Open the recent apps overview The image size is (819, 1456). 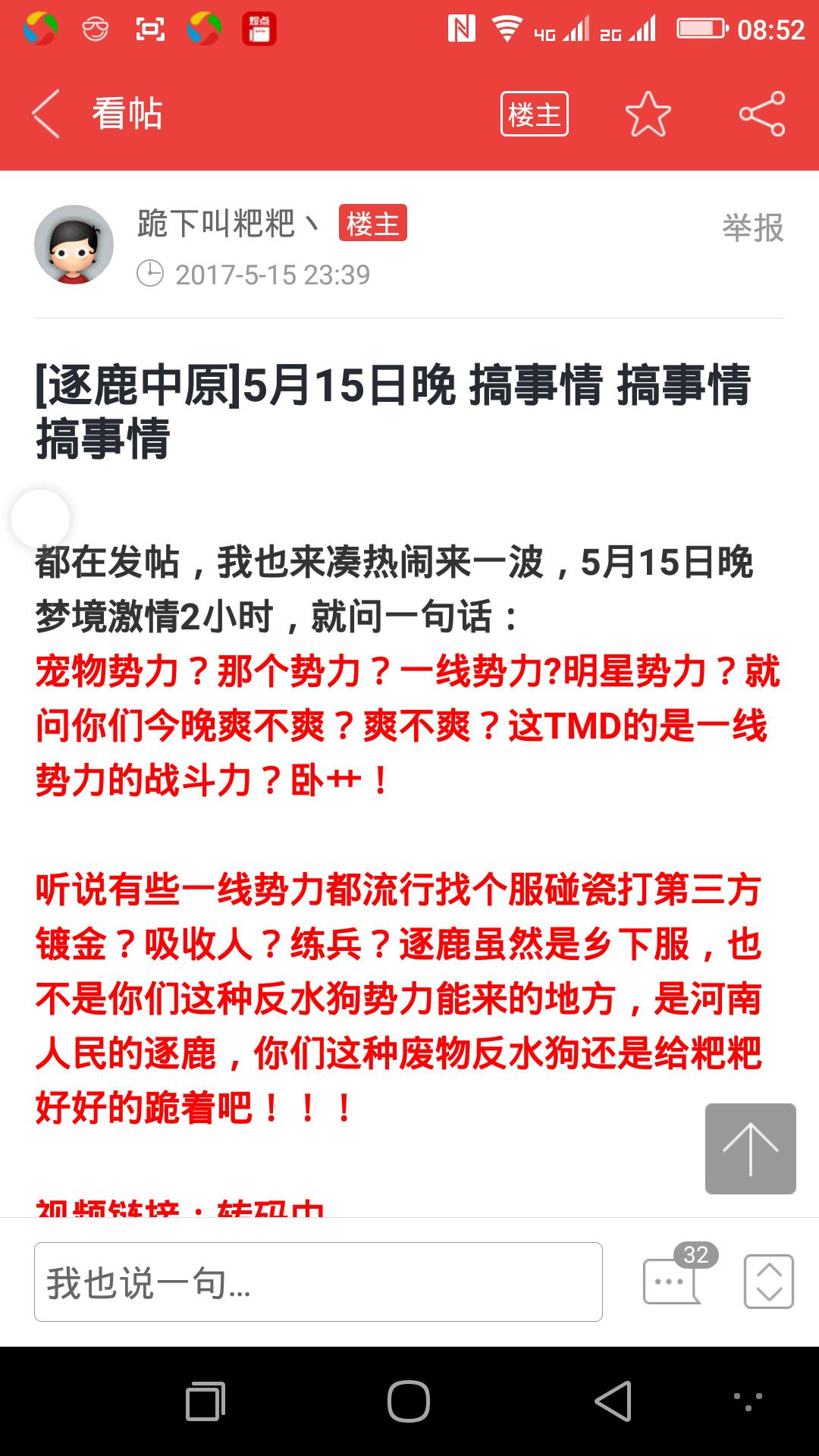tap(206, 1401)
